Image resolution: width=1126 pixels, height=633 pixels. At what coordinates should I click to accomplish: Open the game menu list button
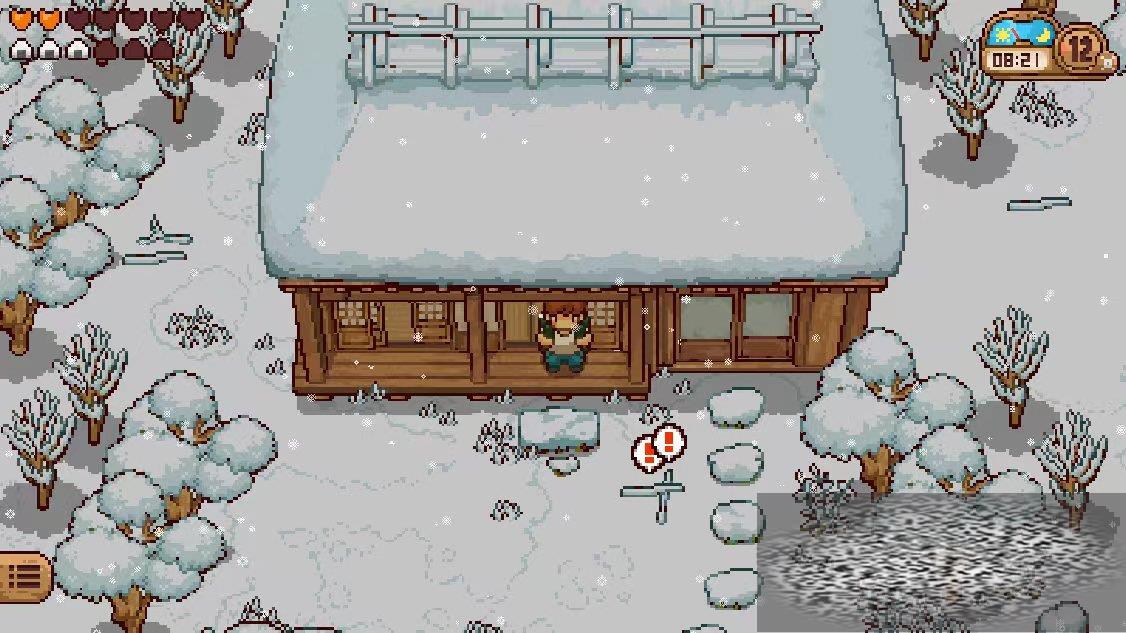pos(25,576)
